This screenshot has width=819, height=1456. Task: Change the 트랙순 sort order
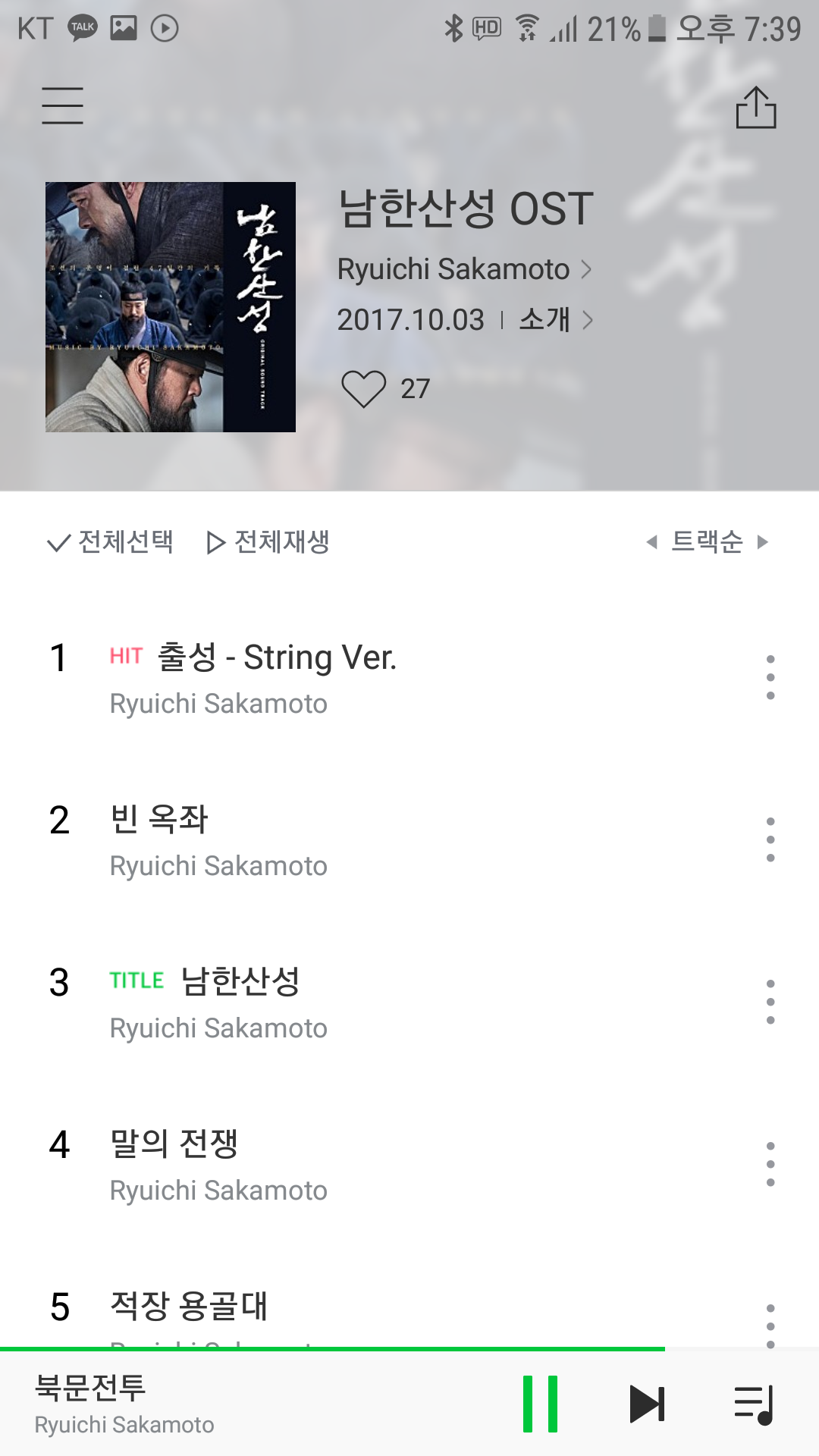[x=707, y=542]
